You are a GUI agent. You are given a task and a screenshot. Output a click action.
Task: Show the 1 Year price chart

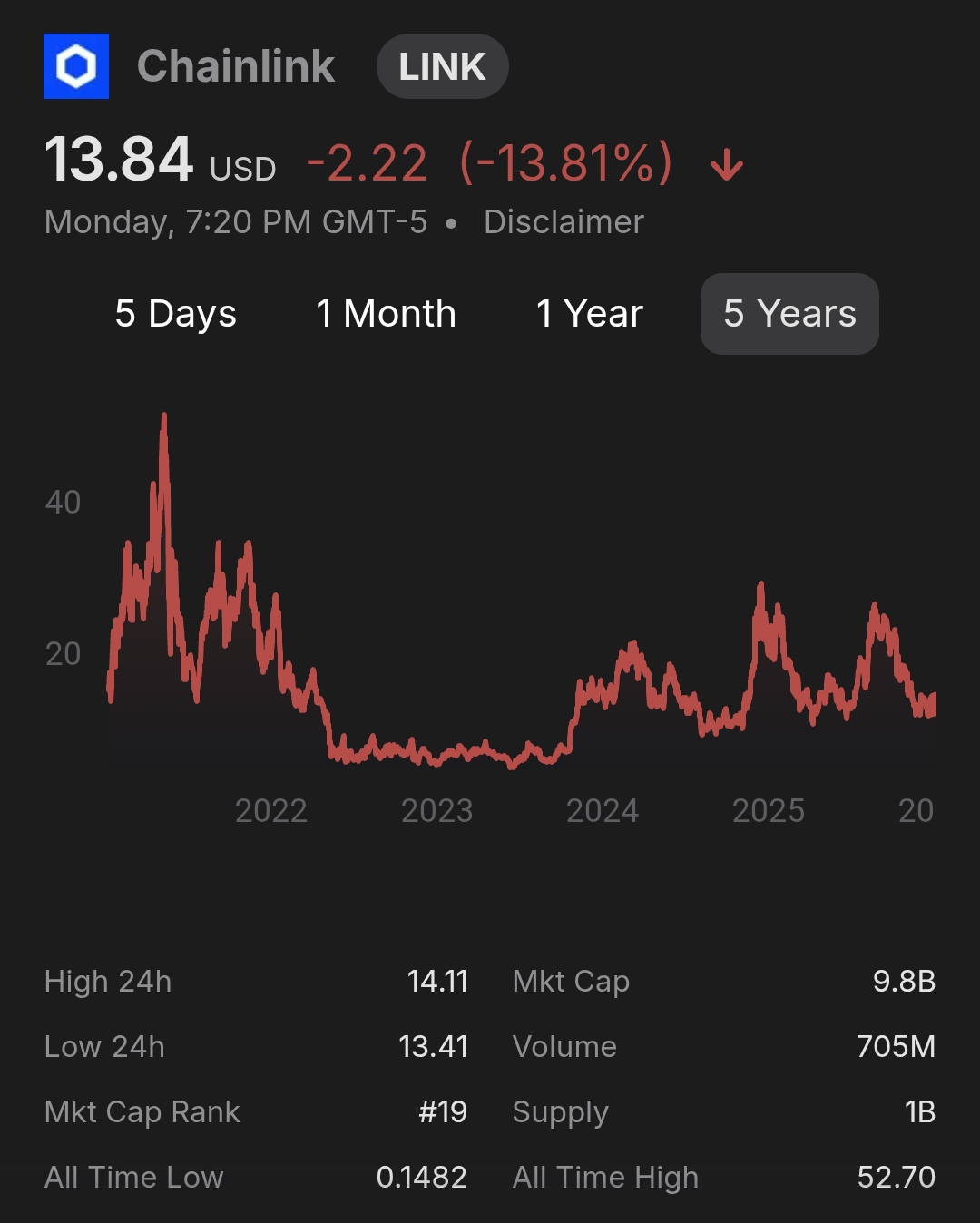[589, 314]
